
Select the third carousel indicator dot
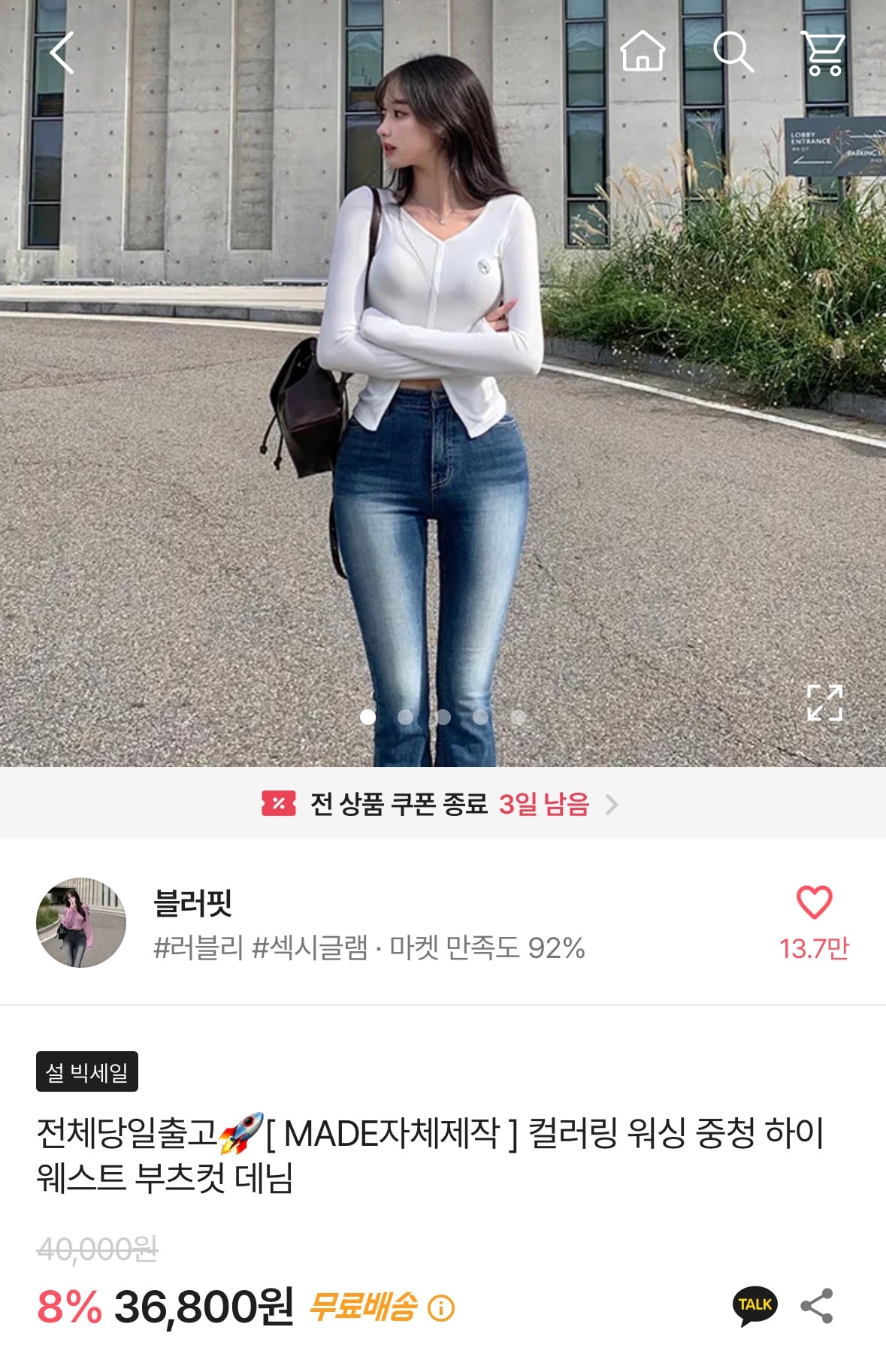click(x=443, y=718)
